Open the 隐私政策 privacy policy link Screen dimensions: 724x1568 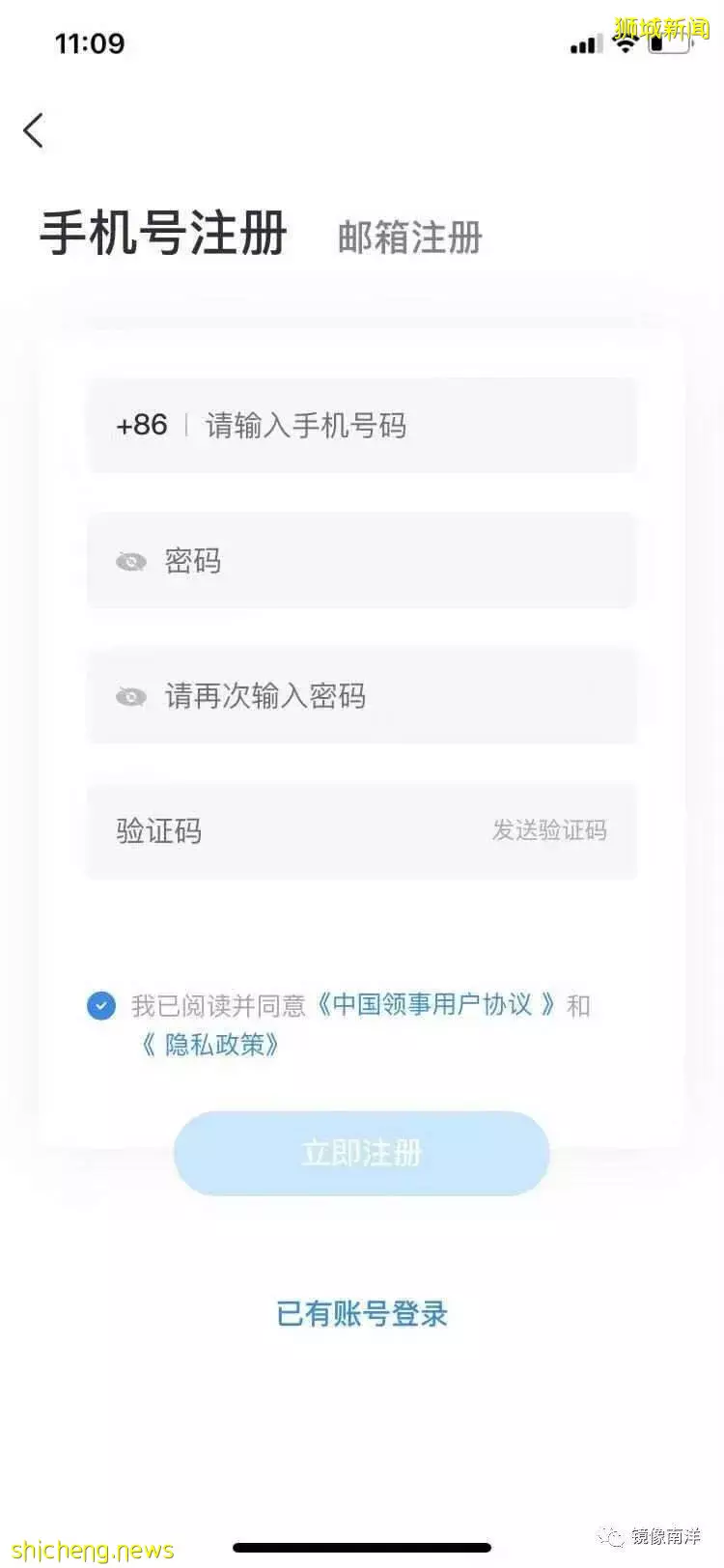coord(210,1045)
